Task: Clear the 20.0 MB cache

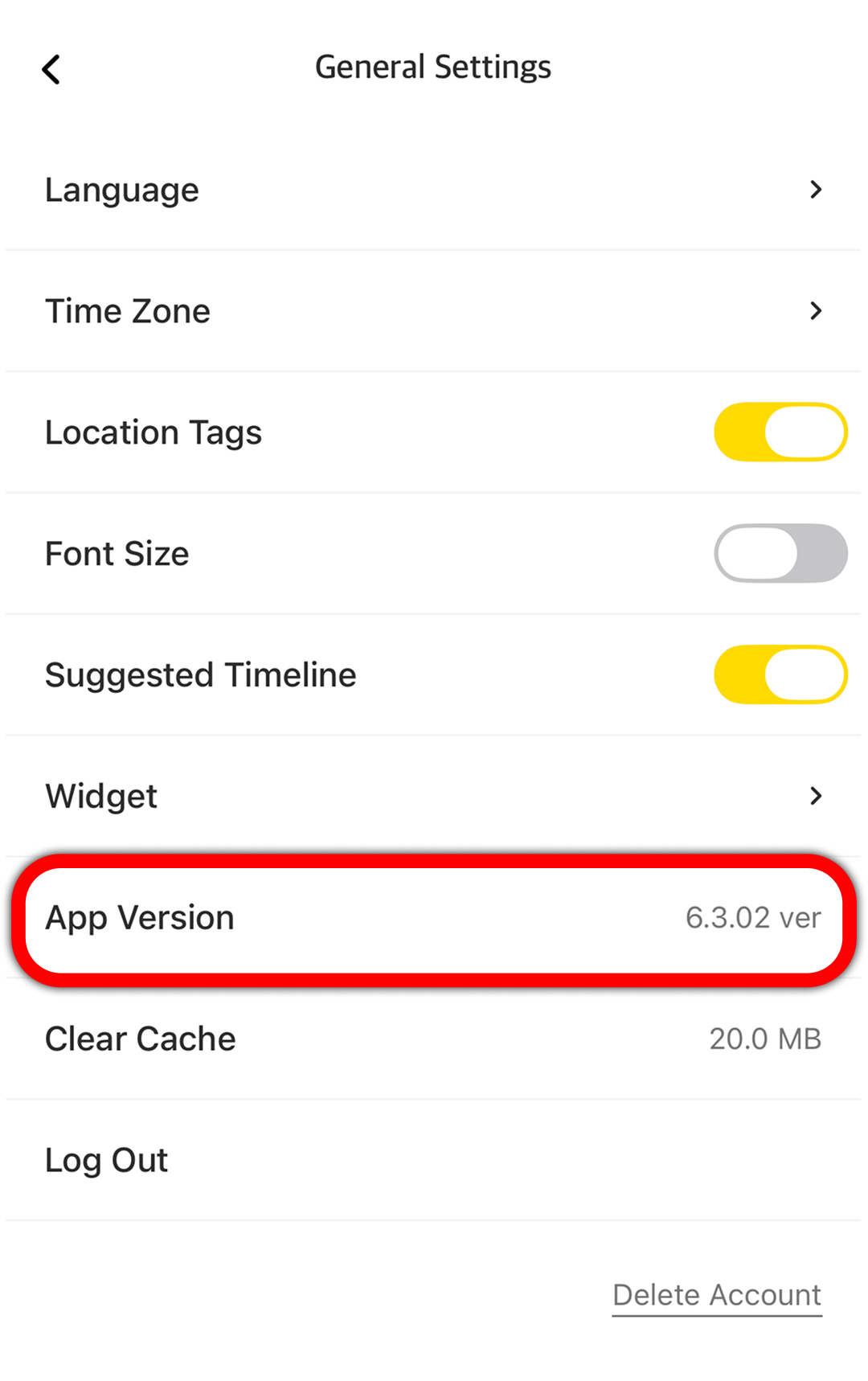Action: click(432, 1039)
